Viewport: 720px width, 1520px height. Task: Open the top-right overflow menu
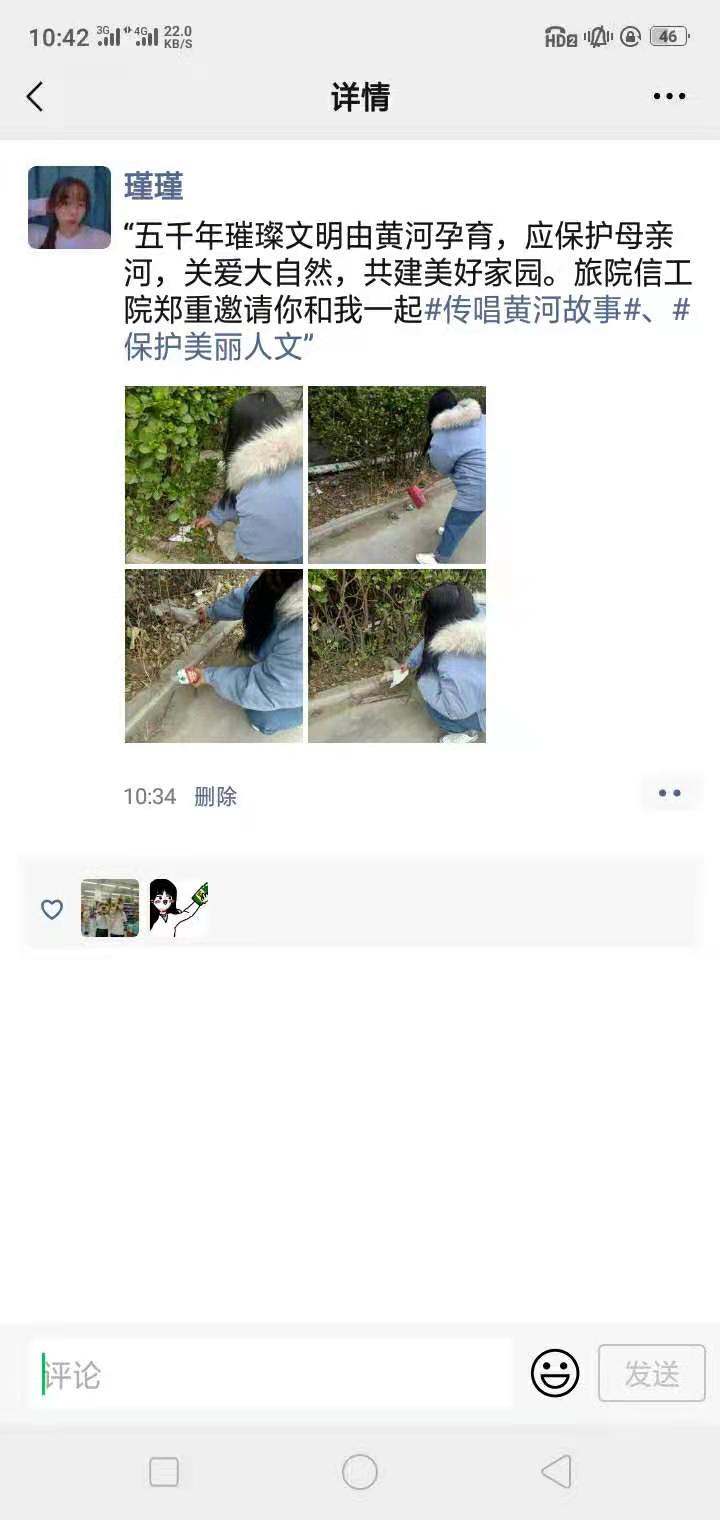(669, 97)
